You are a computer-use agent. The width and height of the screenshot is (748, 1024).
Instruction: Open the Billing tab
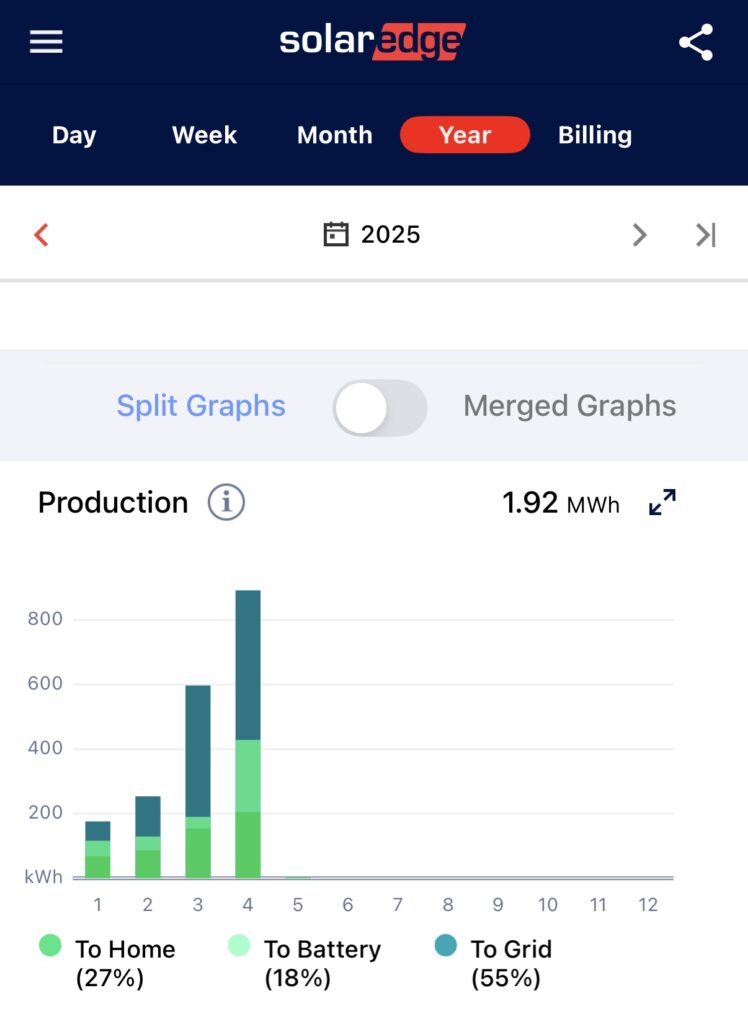point(594,135)
